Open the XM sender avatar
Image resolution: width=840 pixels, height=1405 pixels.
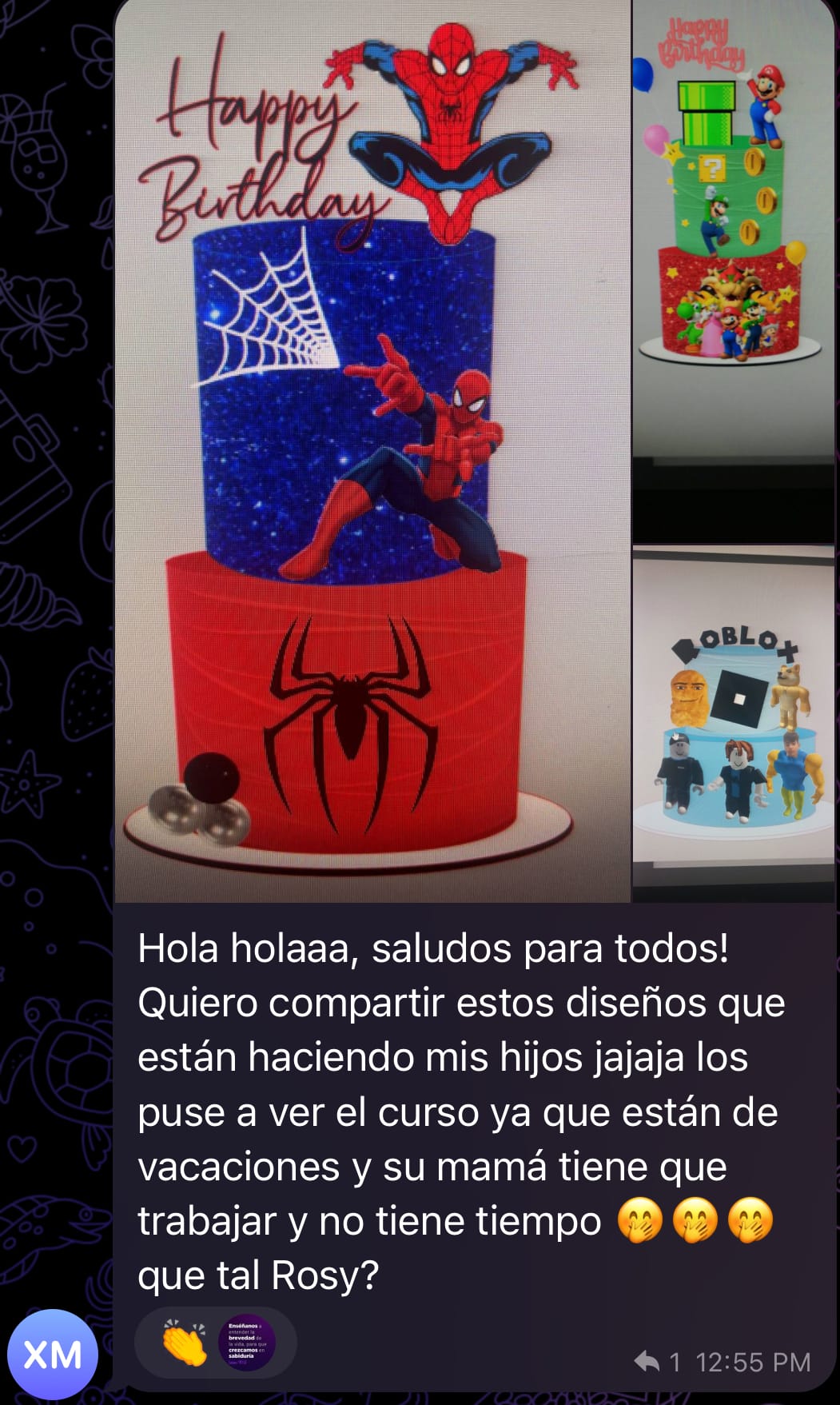click(x=53, y=1355)
